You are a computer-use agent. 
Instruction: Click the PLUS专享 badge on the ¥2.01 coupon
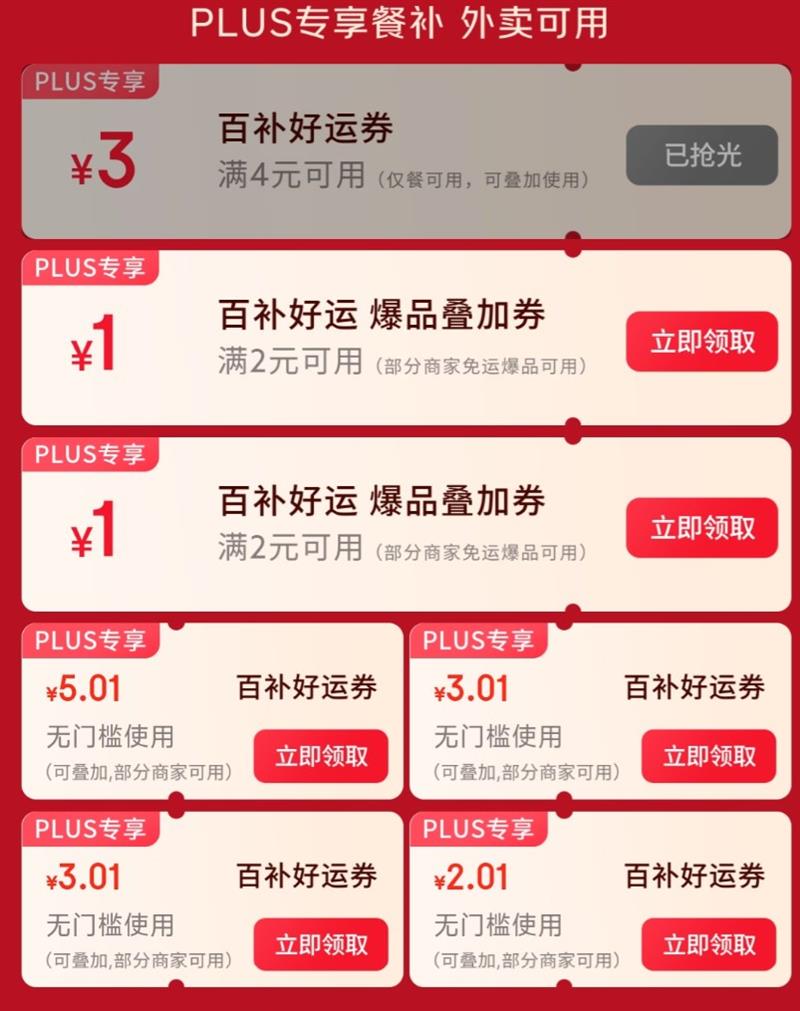point(478,829)
